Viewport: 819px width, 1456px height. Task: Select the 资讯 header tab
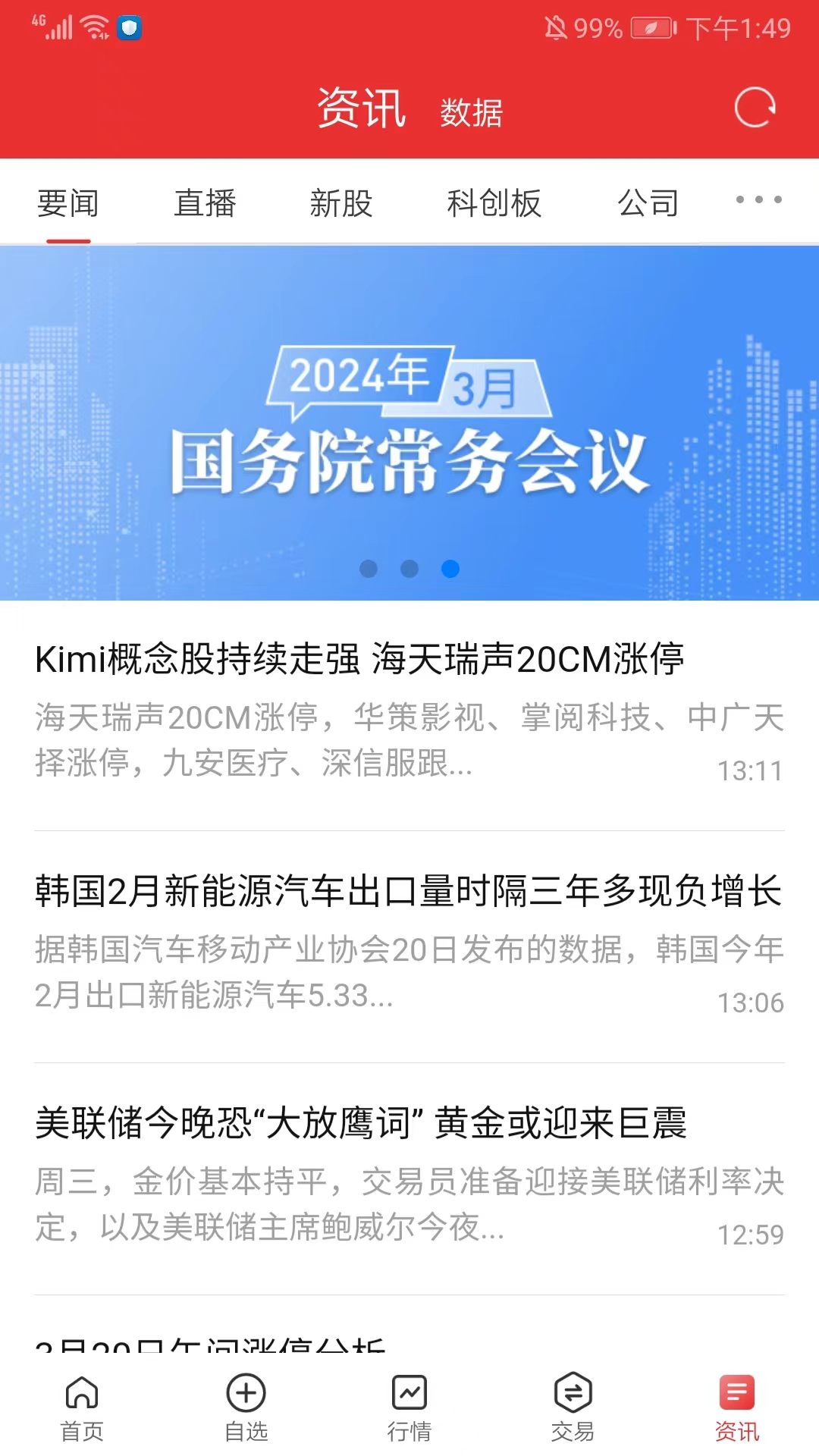pyautogui.click(x=361, y=108)
